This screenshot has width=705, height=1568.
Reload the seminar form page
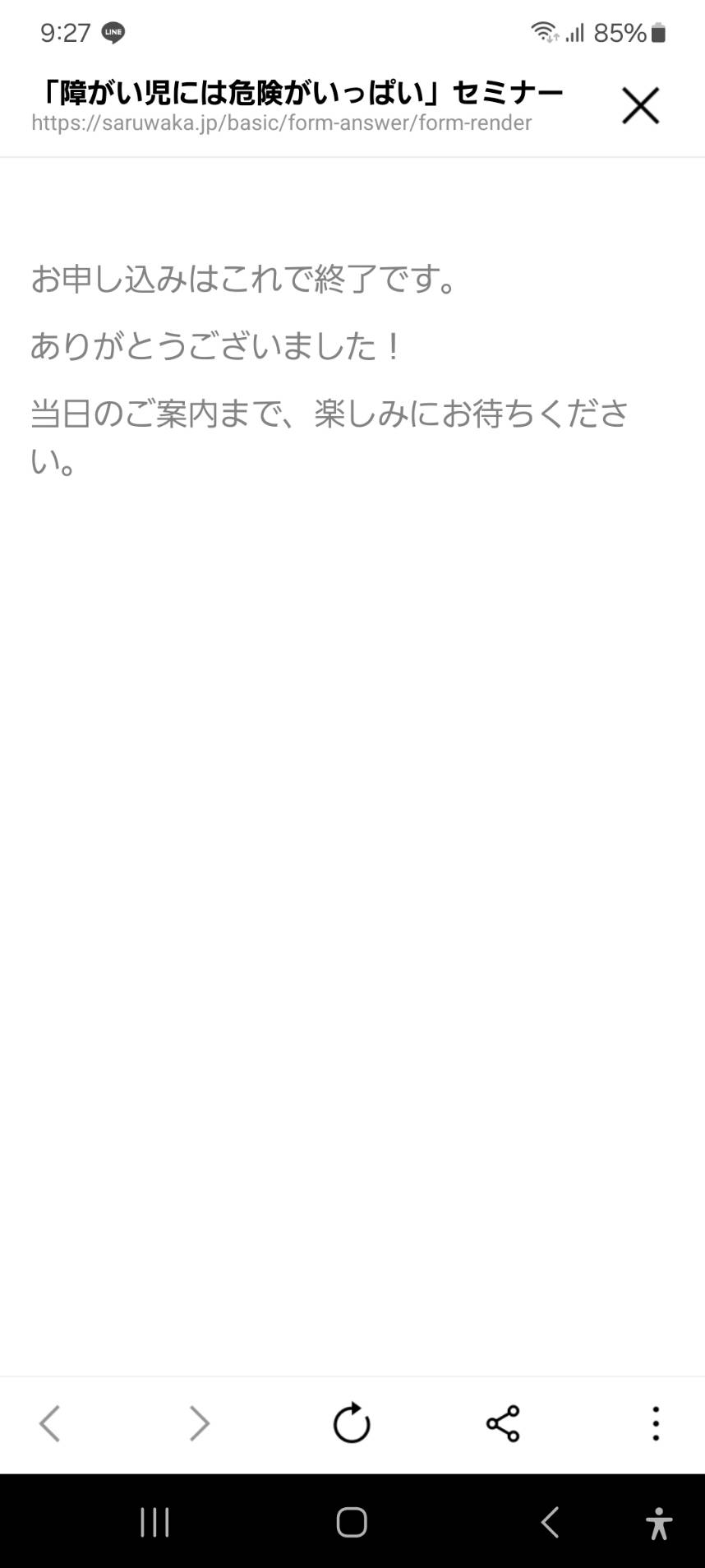pyautogui.click(x=352, y=1422)
